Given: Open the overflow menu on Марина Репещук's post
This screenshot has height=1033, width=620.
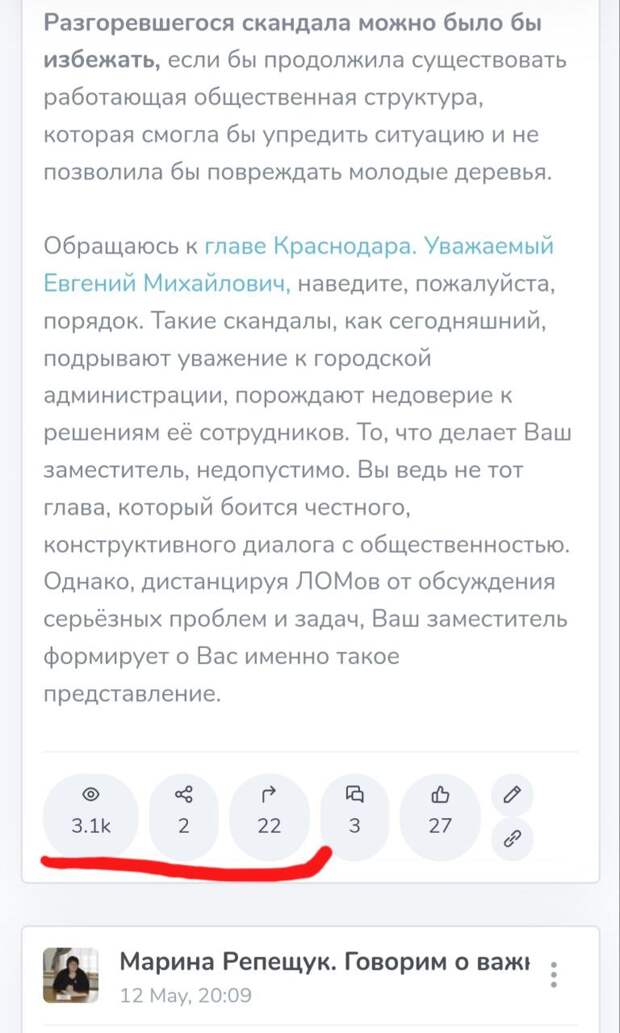Looking at the screenshot, I should pyautogui.click(x=554, y=975).
